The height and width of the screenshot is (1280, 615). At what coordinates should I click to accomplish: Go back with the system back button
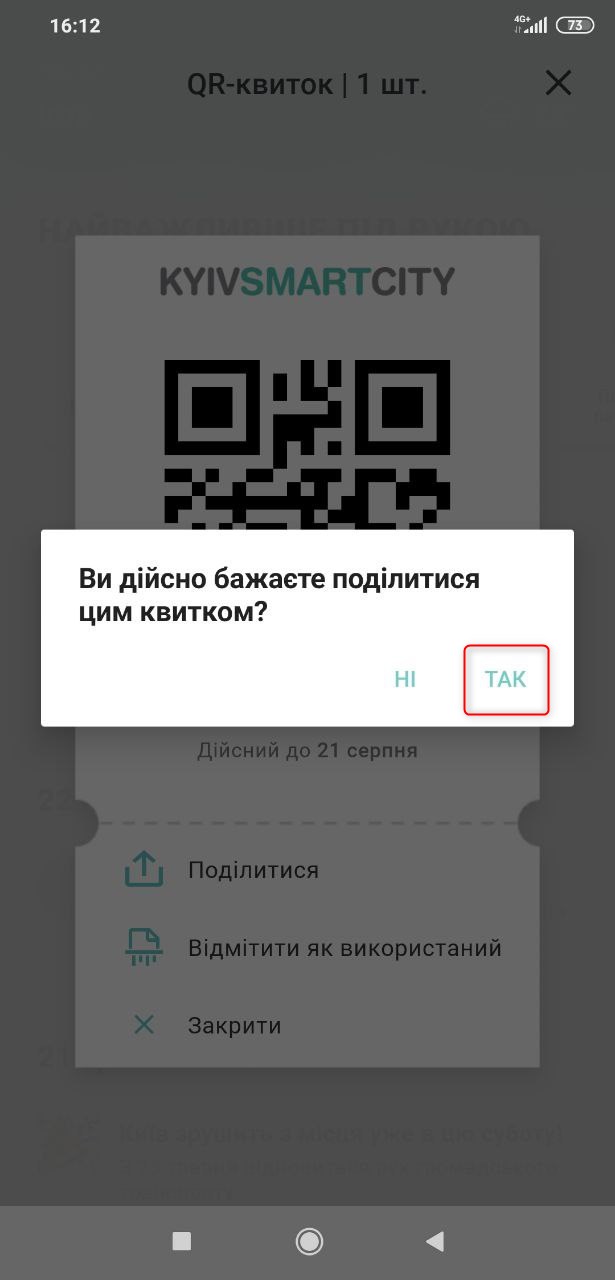click(435, 1242)
